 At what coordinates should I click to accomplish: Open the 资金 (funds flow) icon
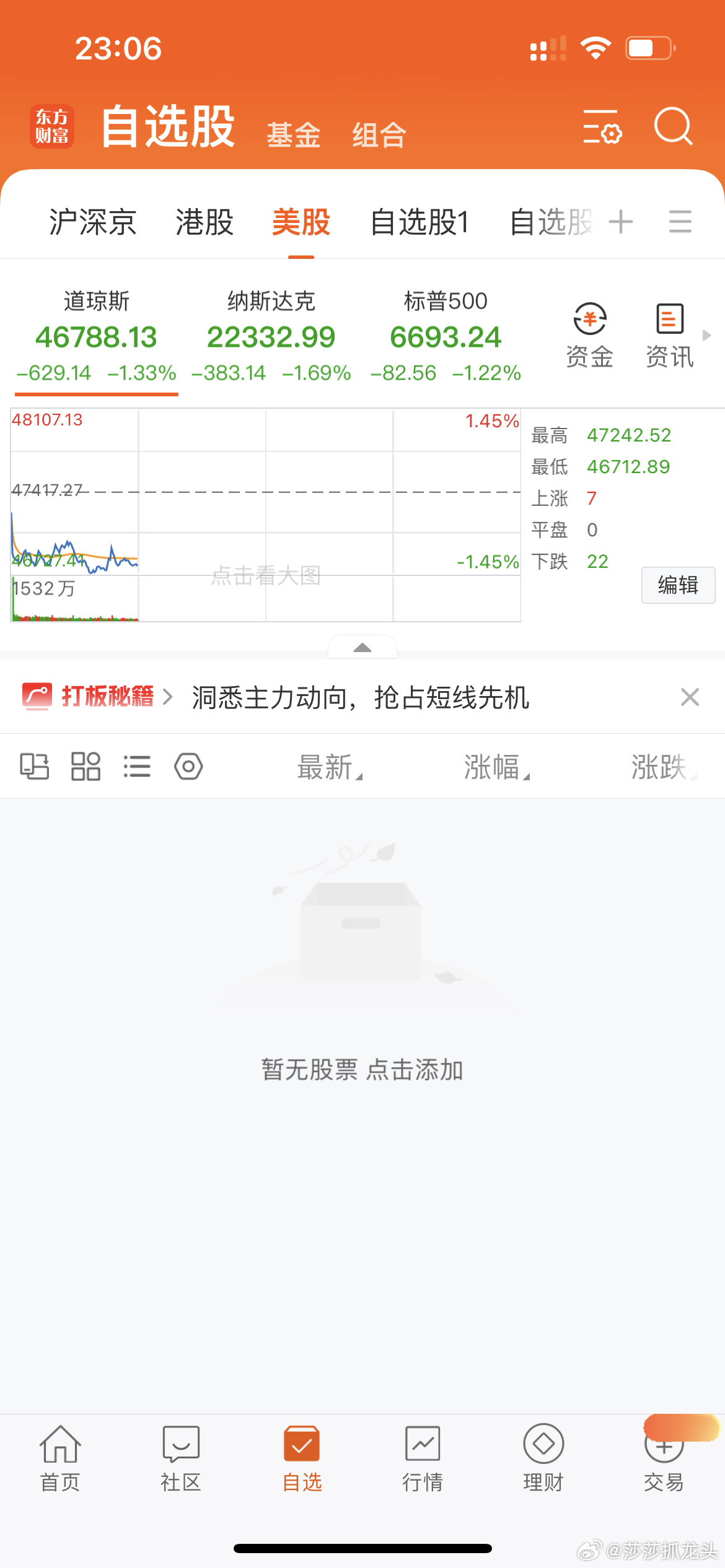[x=589, y=335]
